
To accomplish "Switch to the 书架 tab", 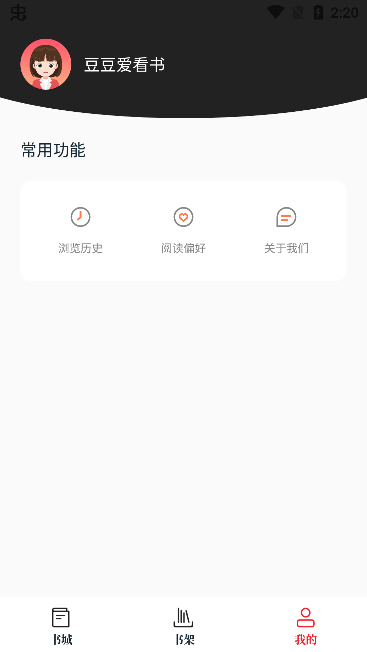I will click(x=183, y=626).
